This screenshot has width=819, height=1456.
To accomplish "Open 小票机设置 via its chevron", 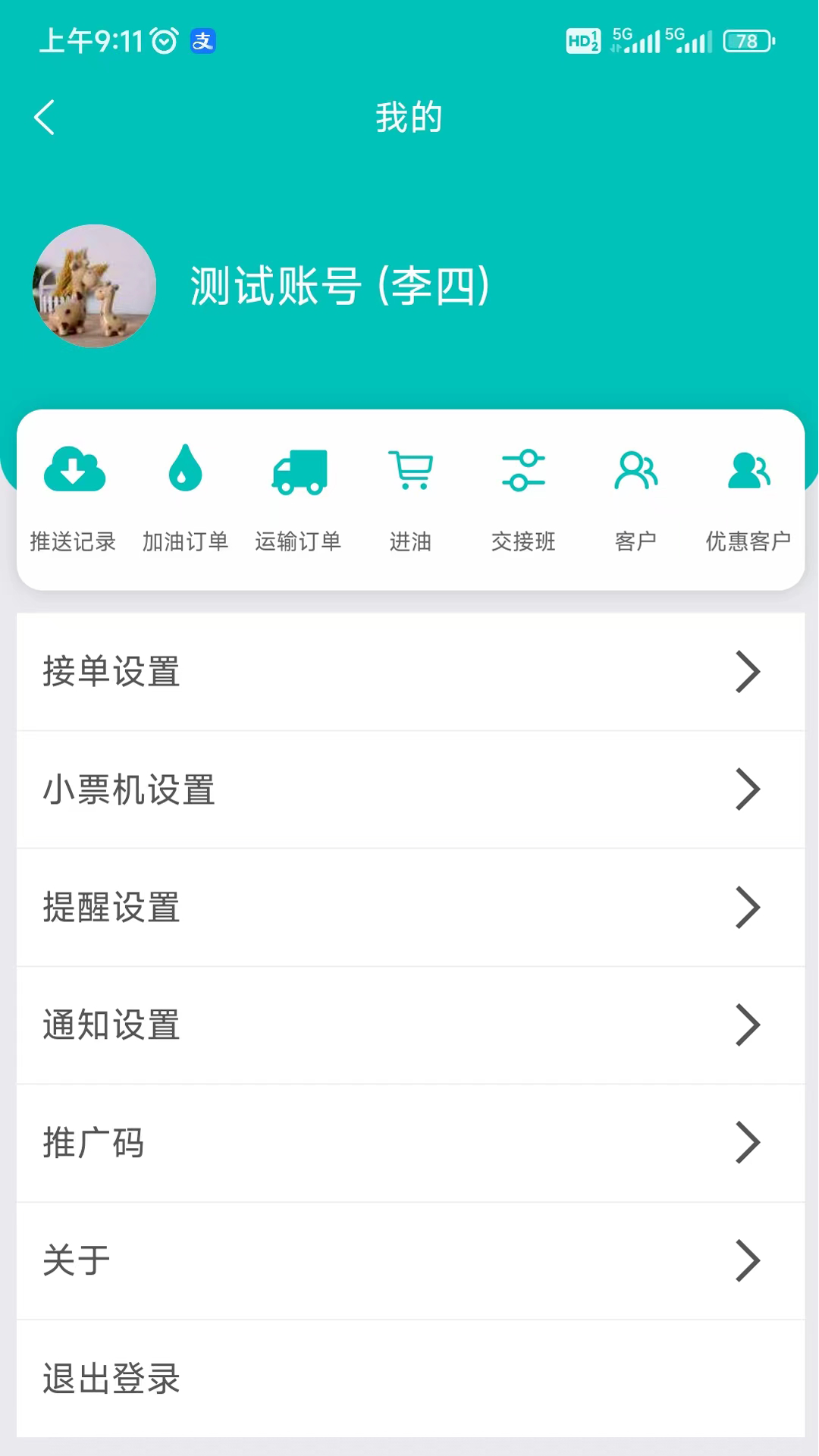I will 748,789.
